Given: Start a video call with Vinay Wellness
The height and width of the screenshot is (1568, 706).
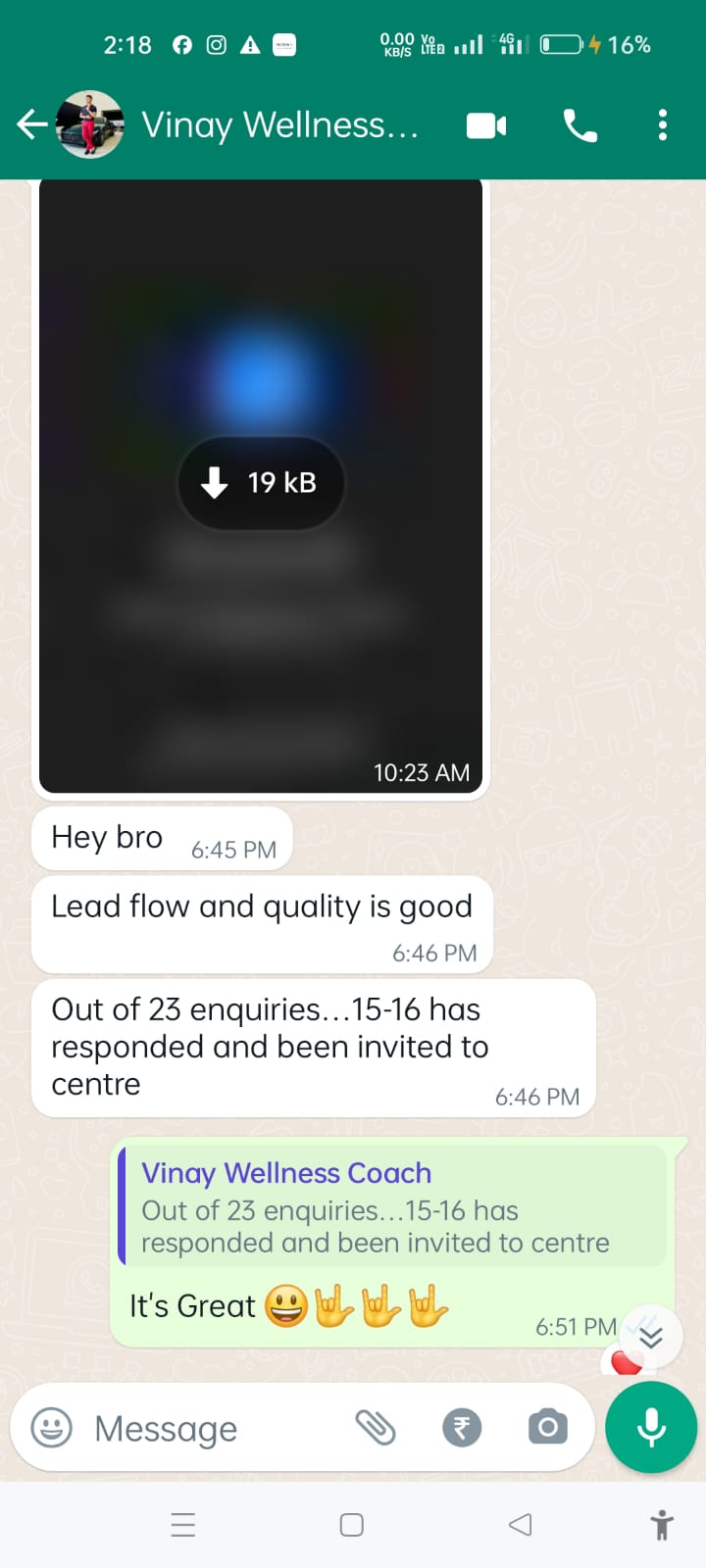Looking at the screenshot, I should 486,125.
